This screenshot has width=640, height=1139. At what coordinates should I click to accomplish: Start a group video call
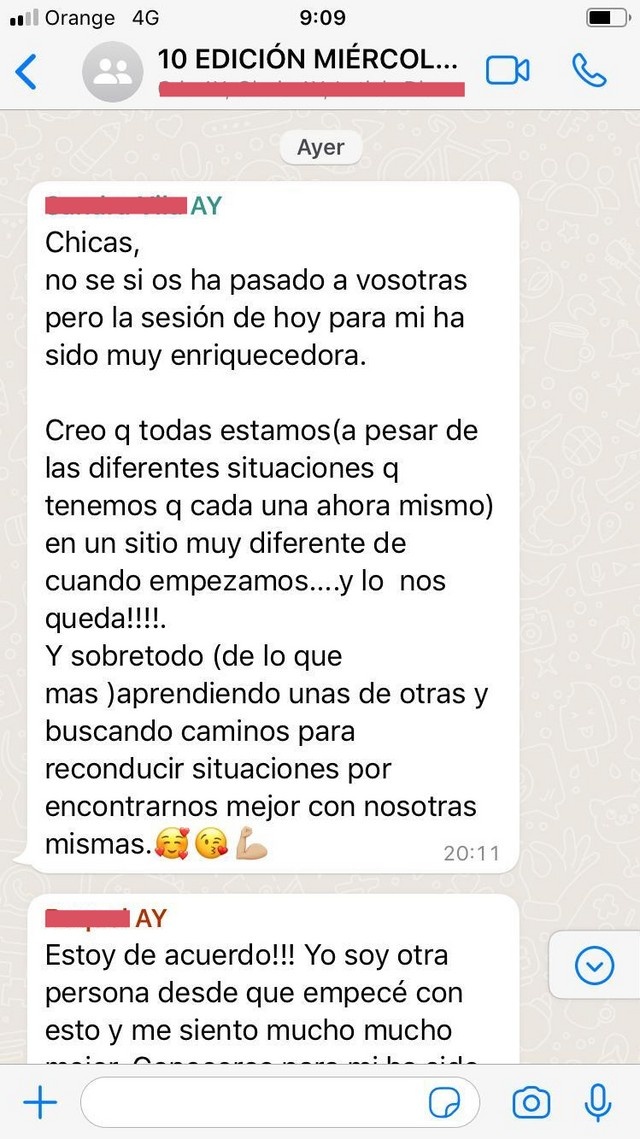click(x=507, y=70)
